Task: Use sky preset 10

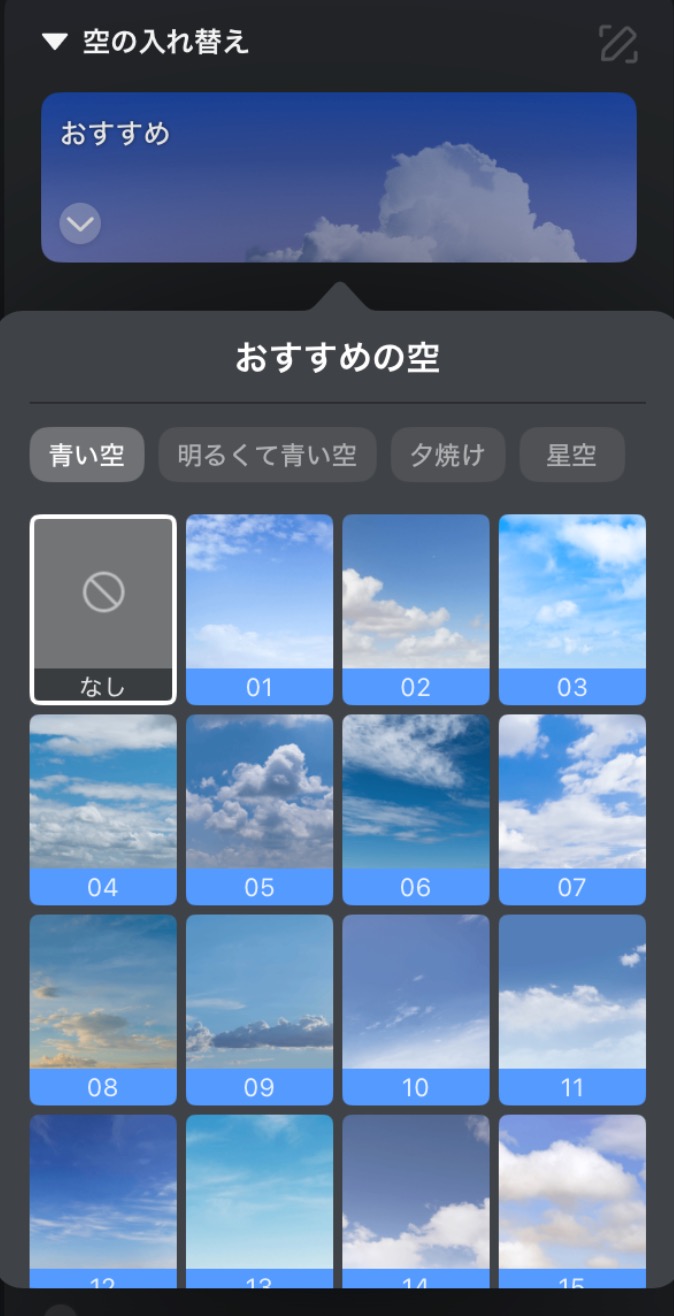Action: point(416,1009)
